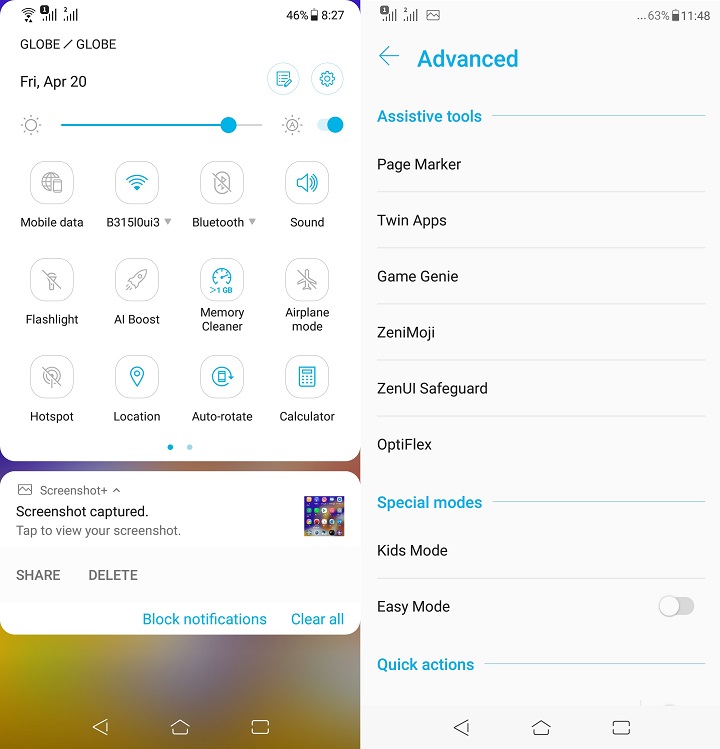Tap the edit quick settings icon
This screenshot has width=720, height=749.
[x=283, y=79]
